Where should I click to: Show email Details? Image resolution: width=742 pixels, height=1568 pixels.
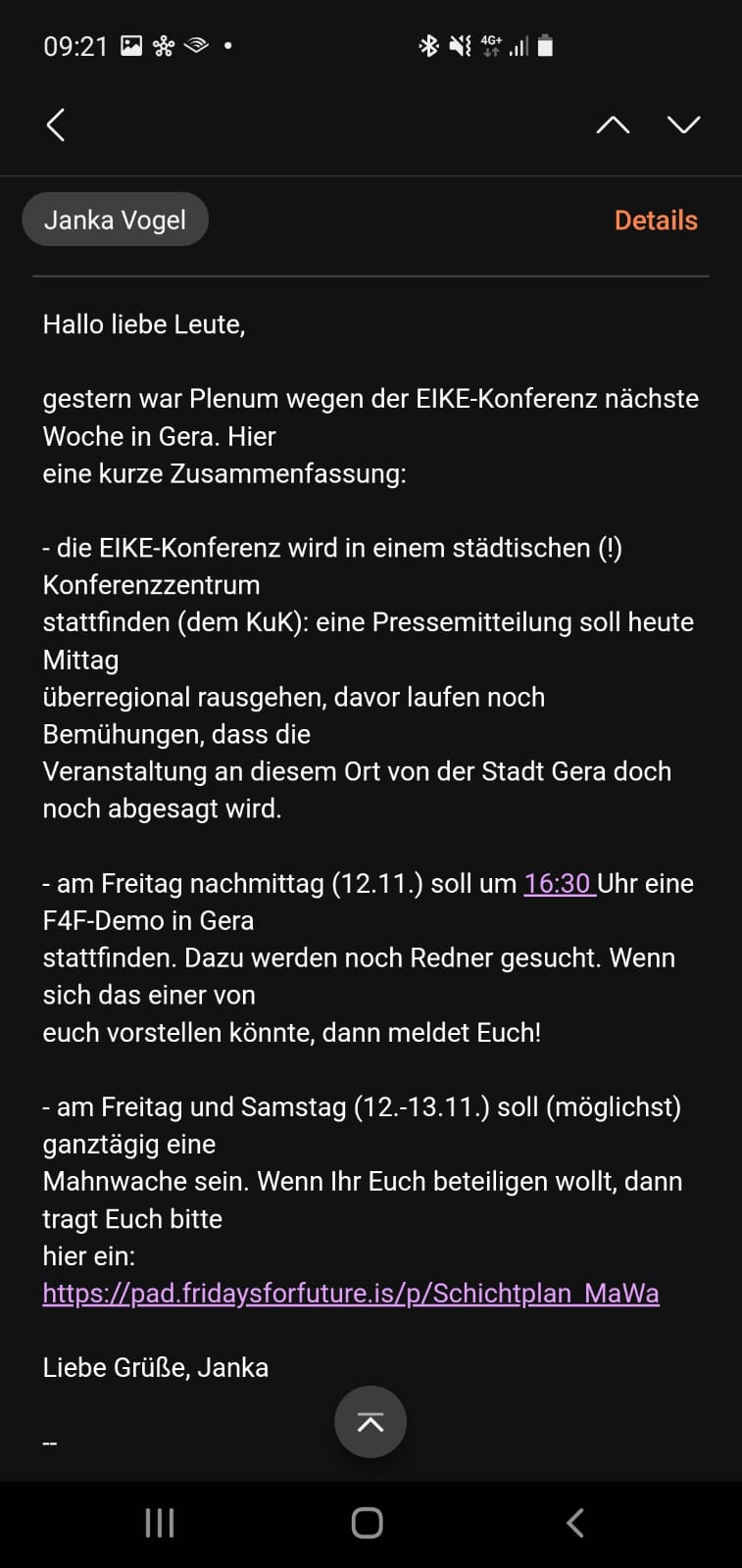click(x=655, y=220)
